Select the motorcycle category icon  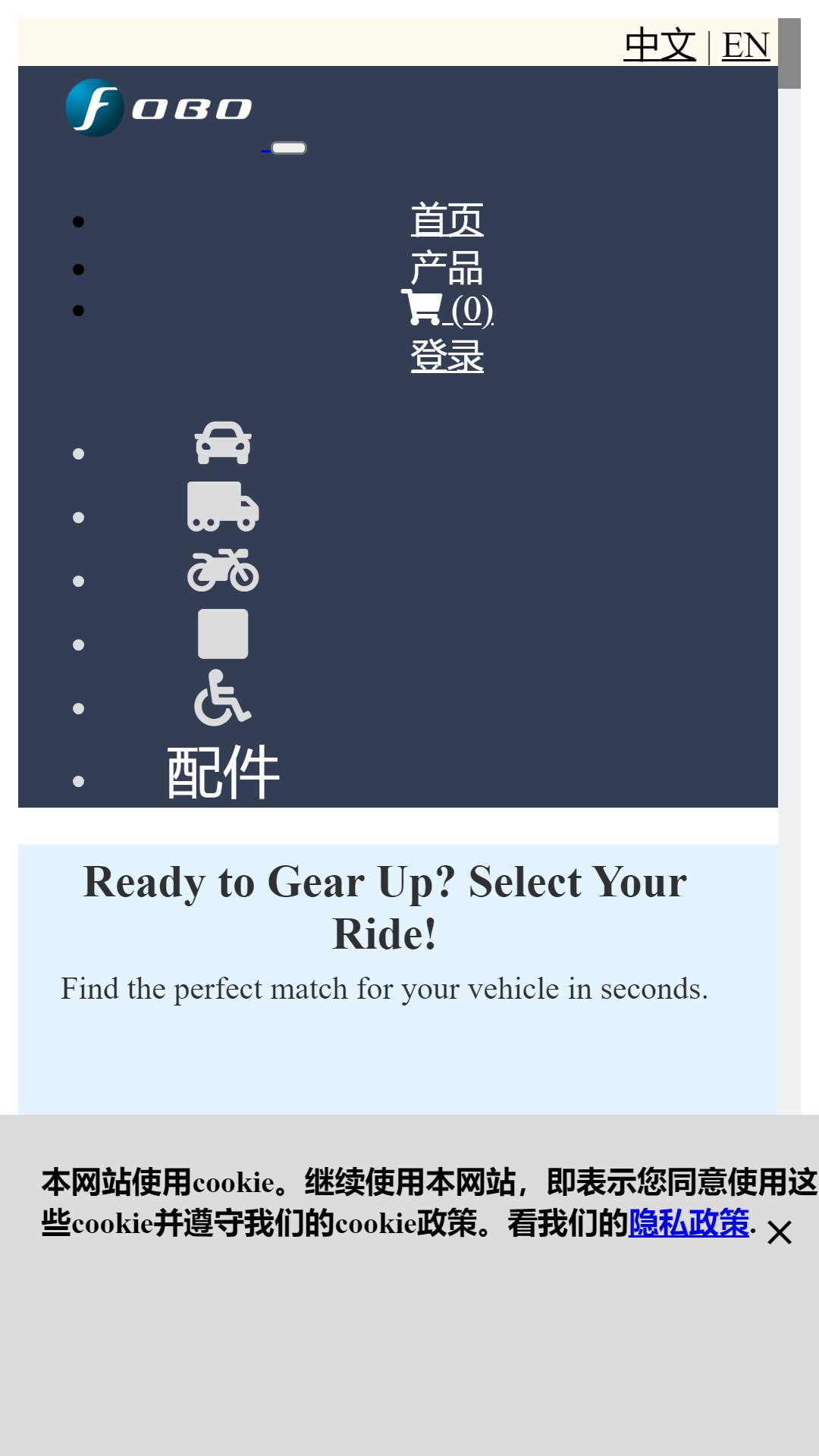coord(223,570)
